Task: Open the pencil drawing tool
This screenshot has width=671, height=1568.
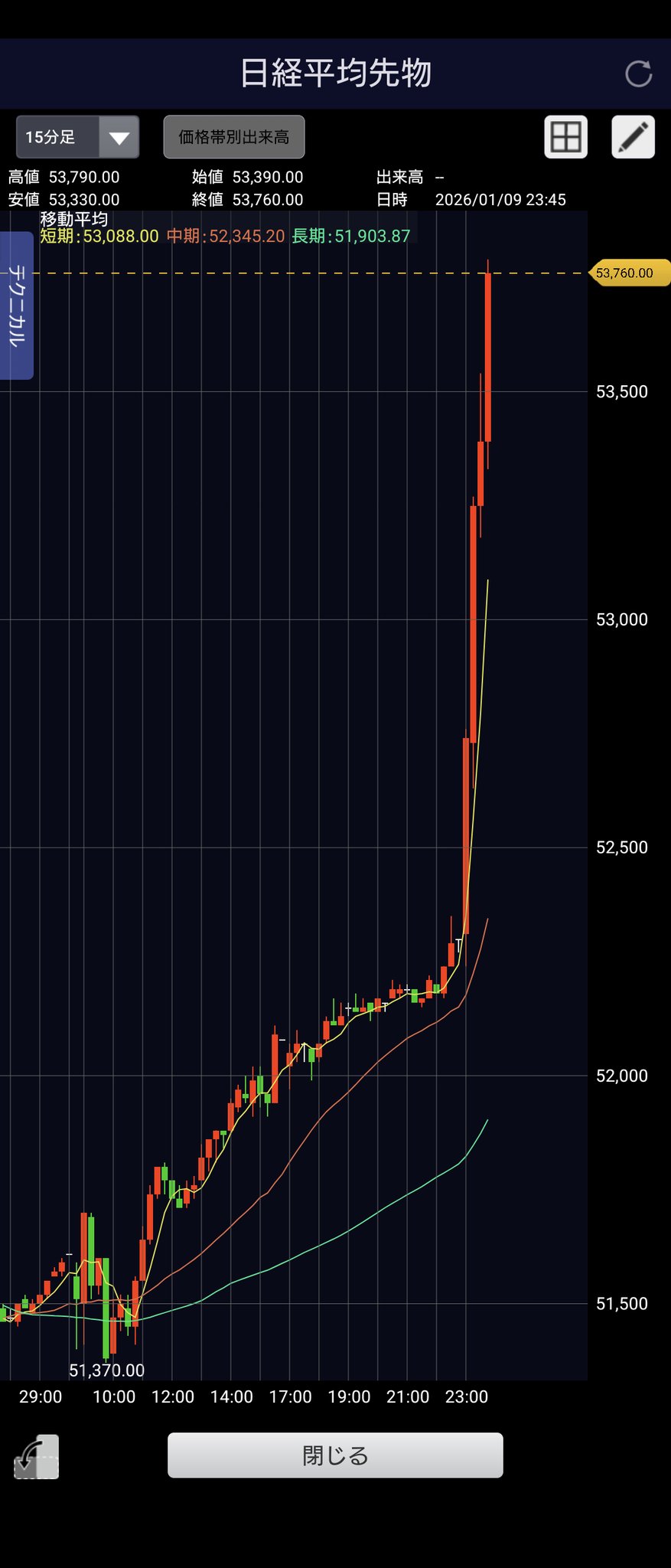Action: coord(633,137)
